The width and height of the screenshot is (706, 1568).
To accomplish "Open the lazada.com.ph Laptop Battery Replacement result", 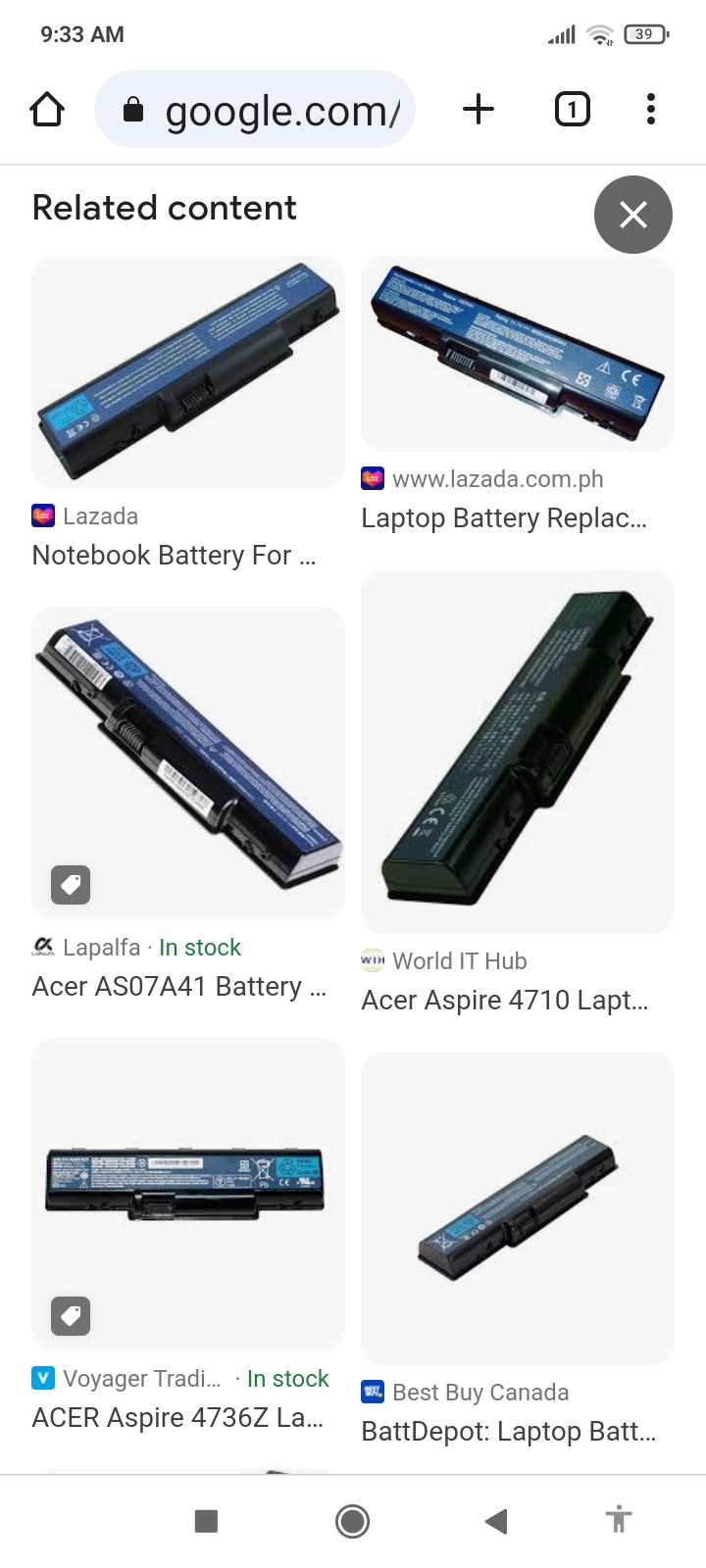I will [518, 354].
